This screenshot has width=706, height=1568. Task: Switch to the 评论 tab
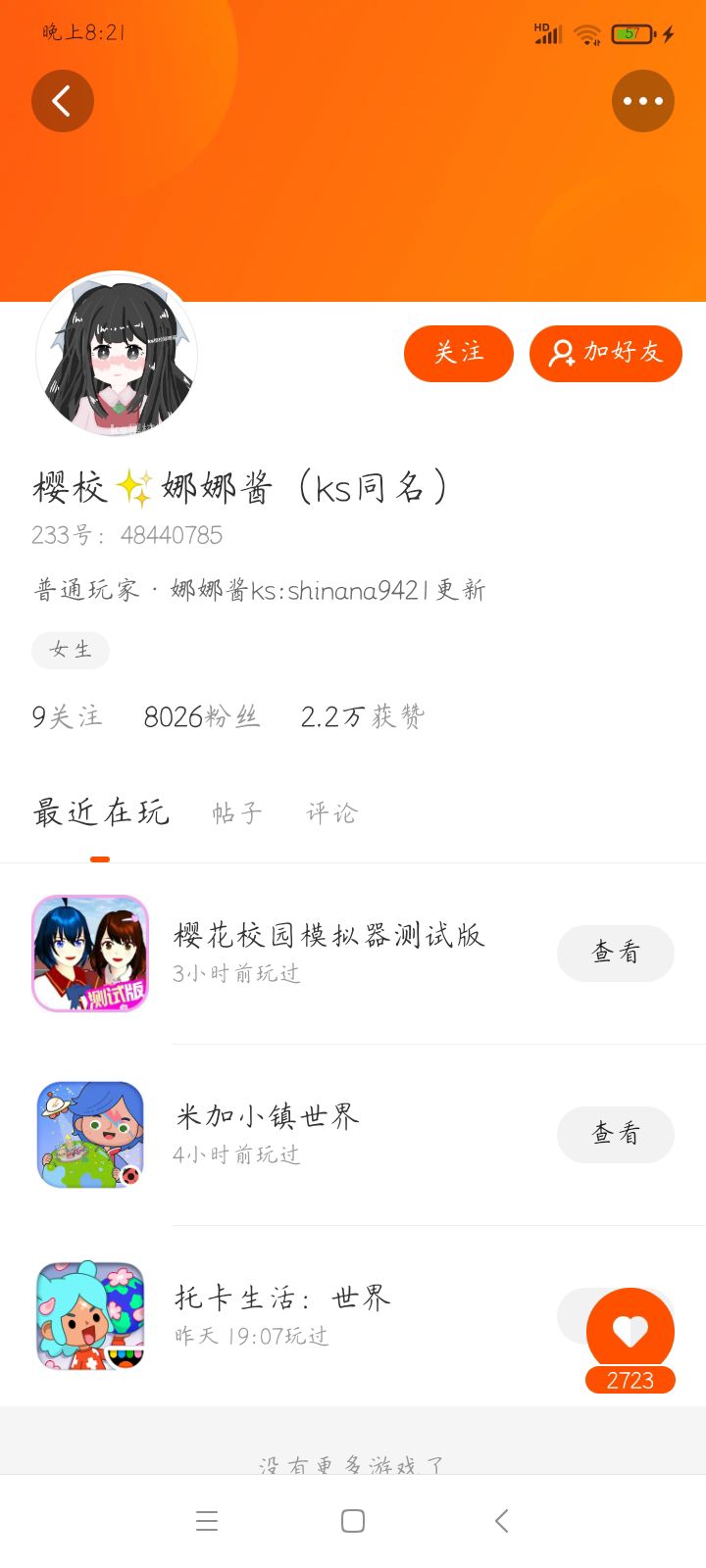point(331,812)
